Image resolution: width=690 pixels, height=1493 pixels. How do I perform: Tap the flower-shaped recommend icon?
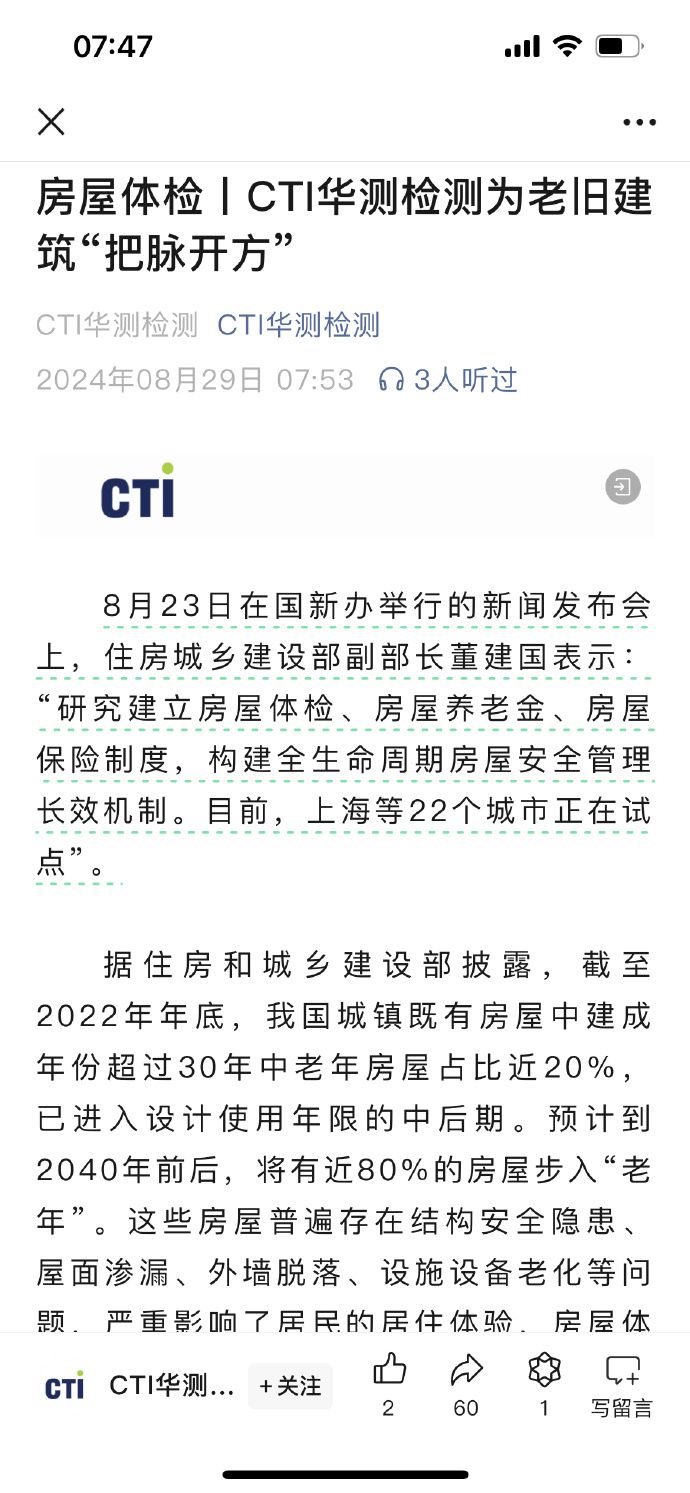pos(544,1369)
